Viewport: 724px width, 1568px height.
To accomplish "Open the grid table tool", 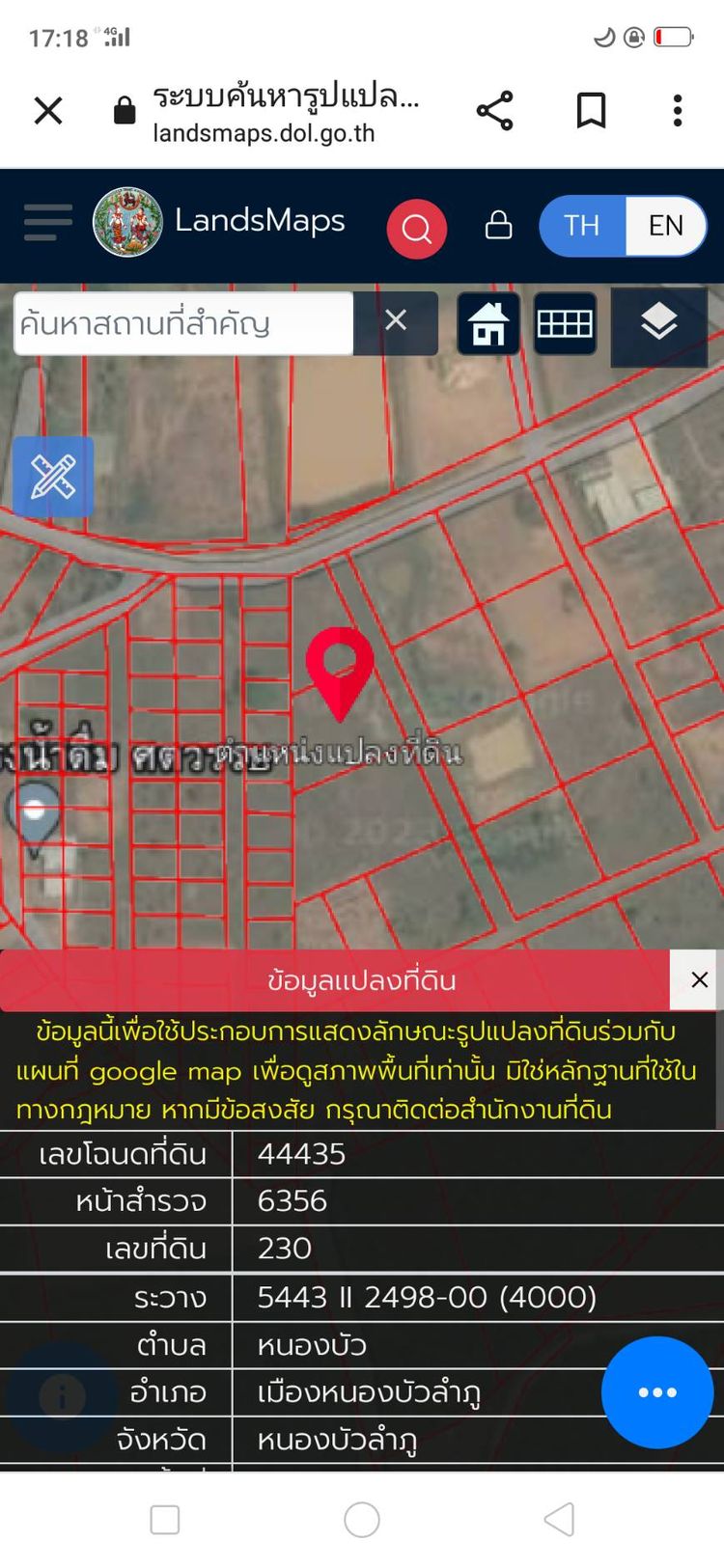I will click(565, 323).
